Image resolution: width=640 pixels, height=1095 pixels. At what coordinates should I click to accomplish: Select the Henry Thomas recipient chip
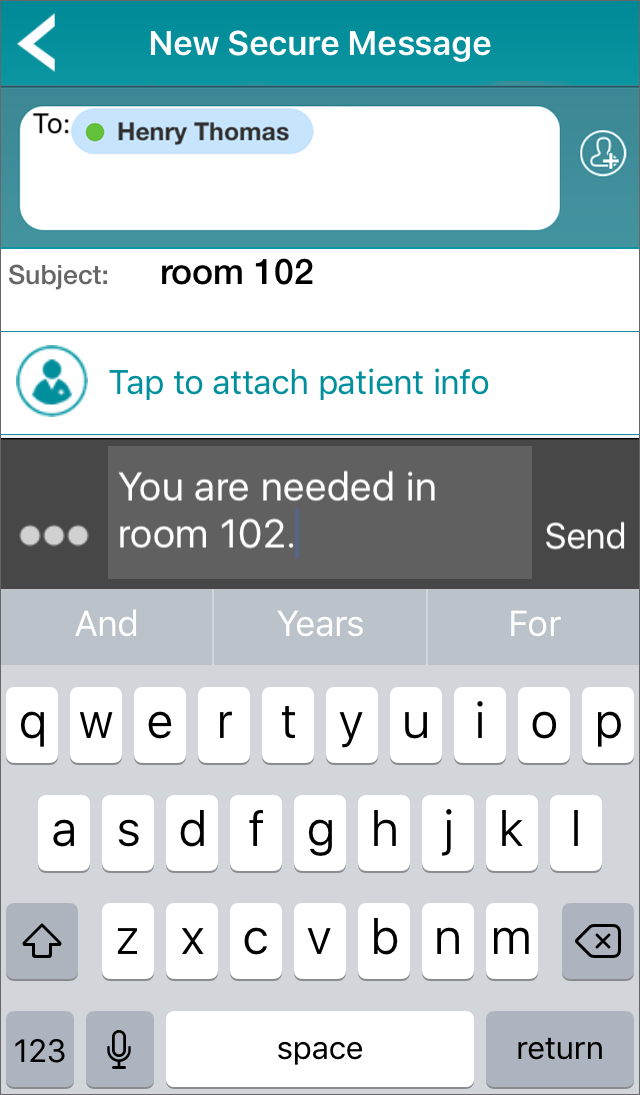coord(192,132)
